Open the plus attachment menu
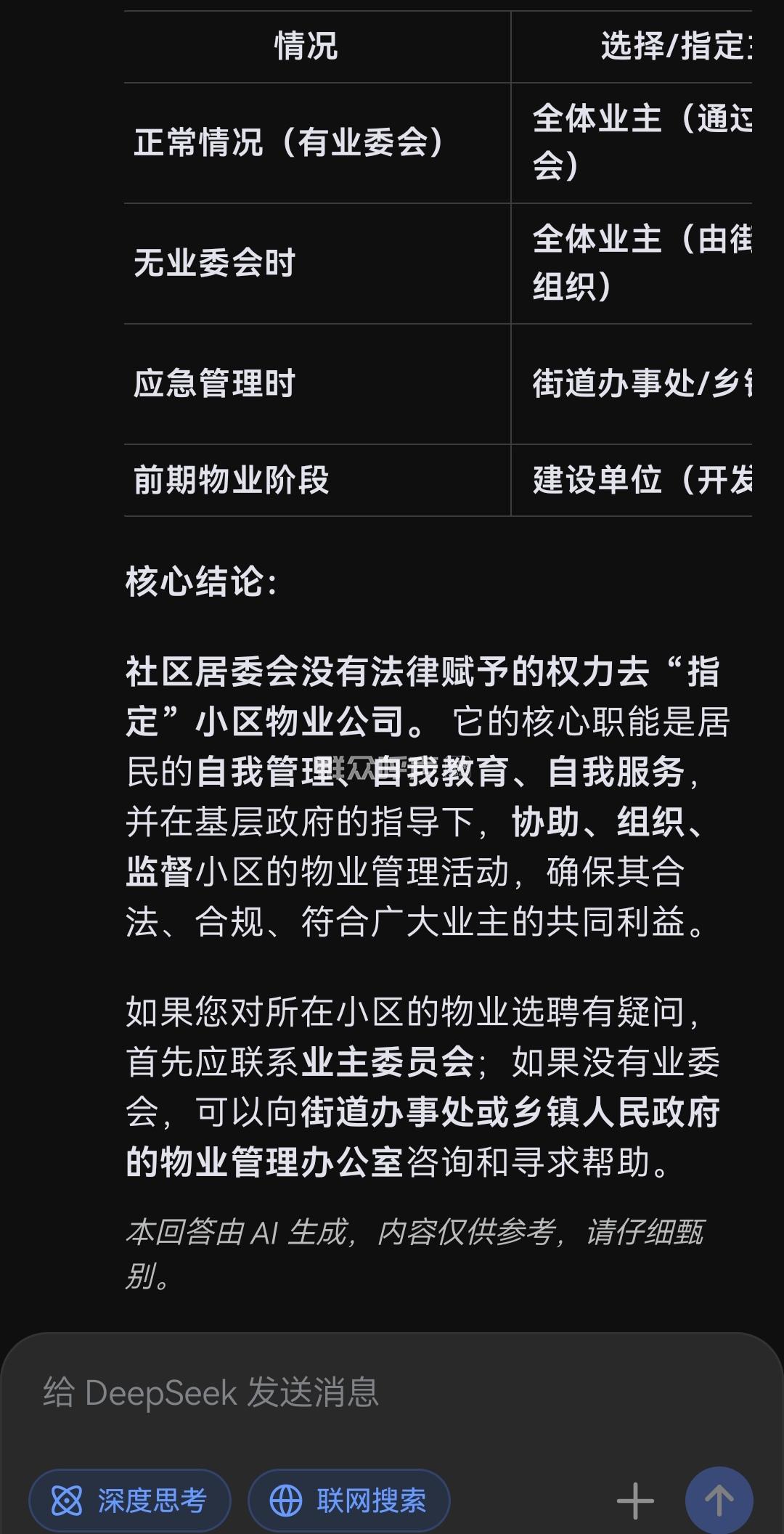This screenshot has width=784, height=1534. tap(635, 1501)
